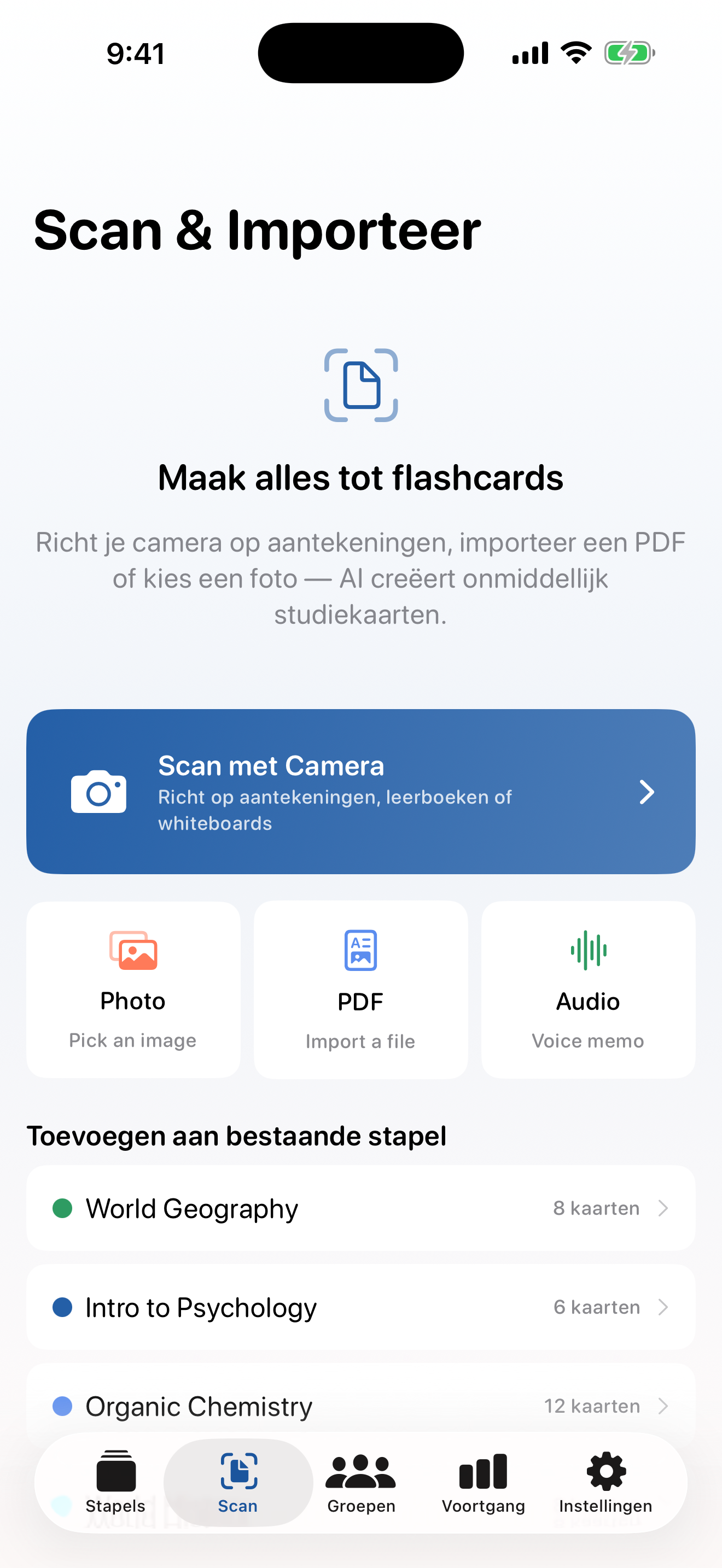Image resolution: width=722 pixels, height=1568 pixels.
Task: Switch to the Voortgang tab
Action: coord(482,1485)
